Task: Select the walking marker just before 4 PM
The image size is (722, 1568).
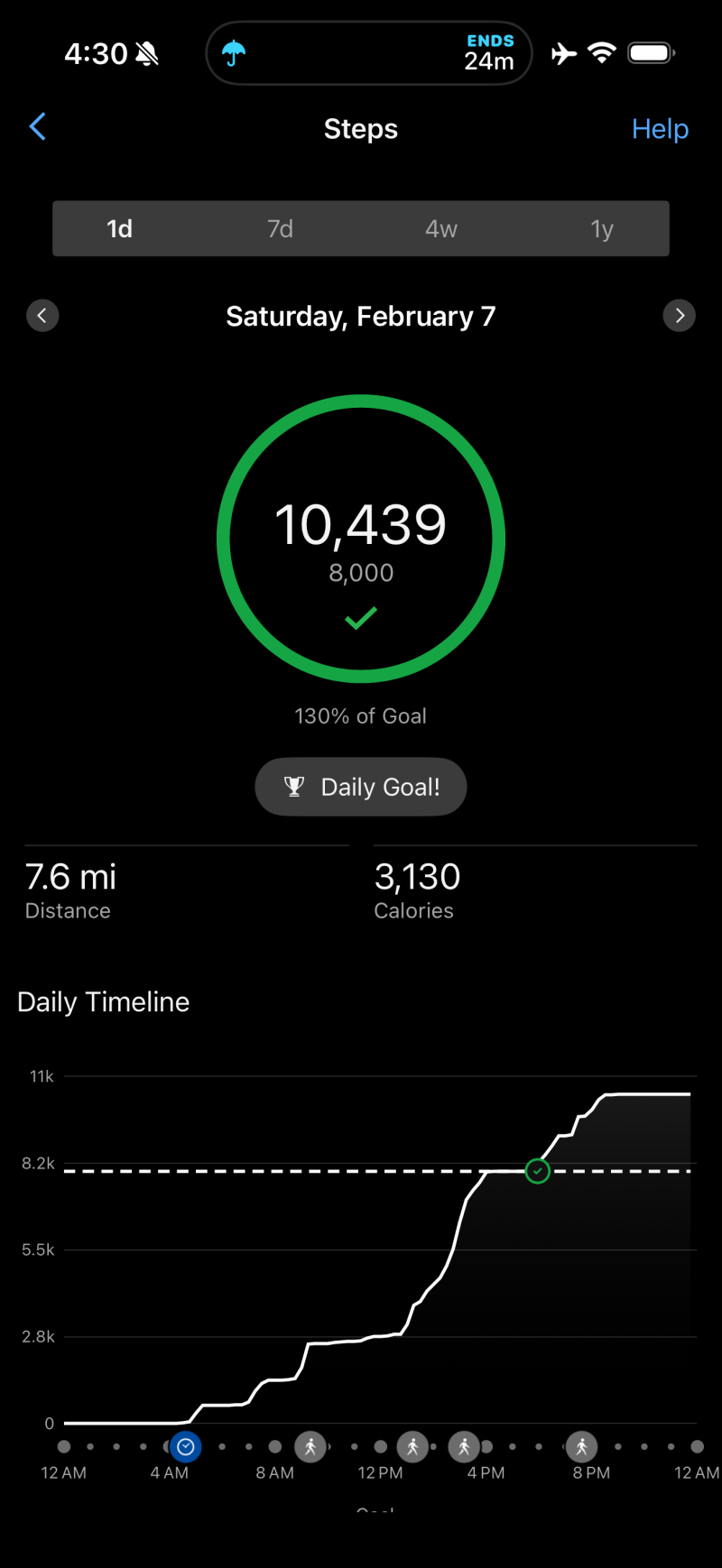Action: pyautogui.click(x=464, y=1447)
